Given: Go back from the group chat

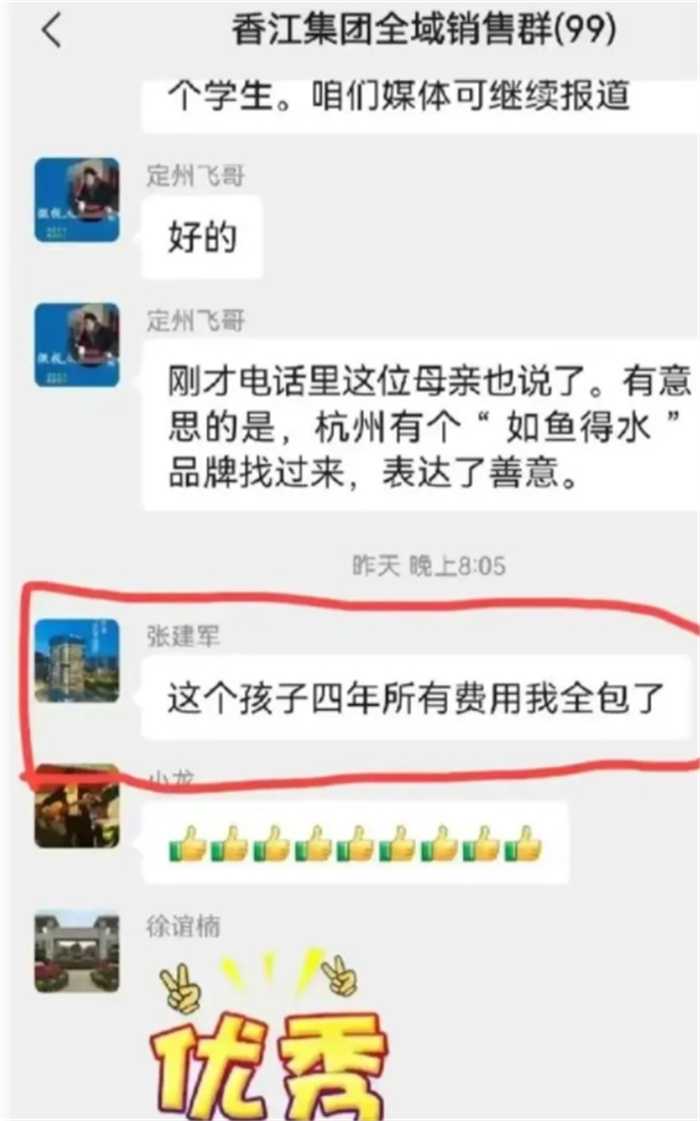Looking at the screenshot, I should pyautogui.click(x=52, y=32).
